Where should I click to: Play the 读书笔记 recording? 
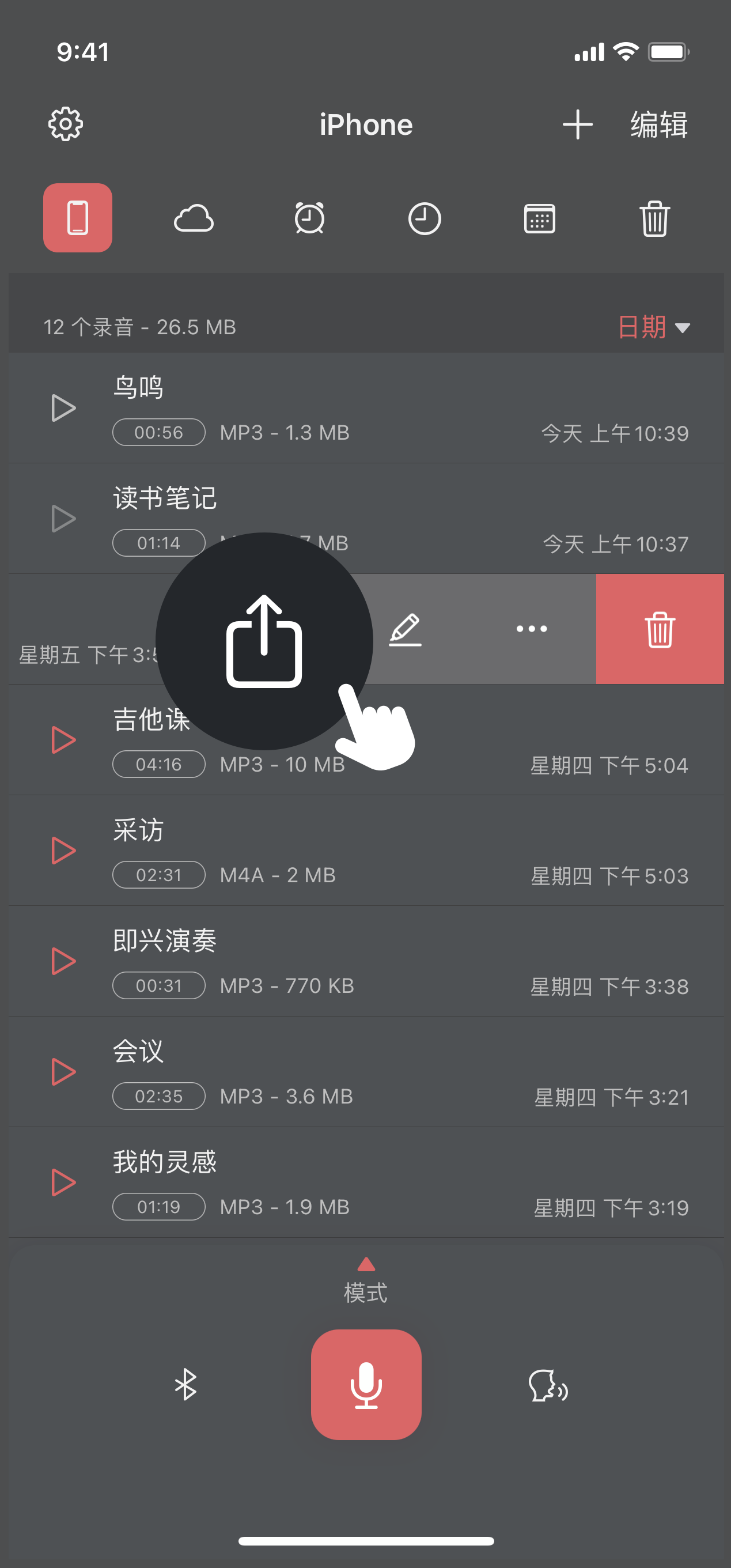click(x=63, y=519)
